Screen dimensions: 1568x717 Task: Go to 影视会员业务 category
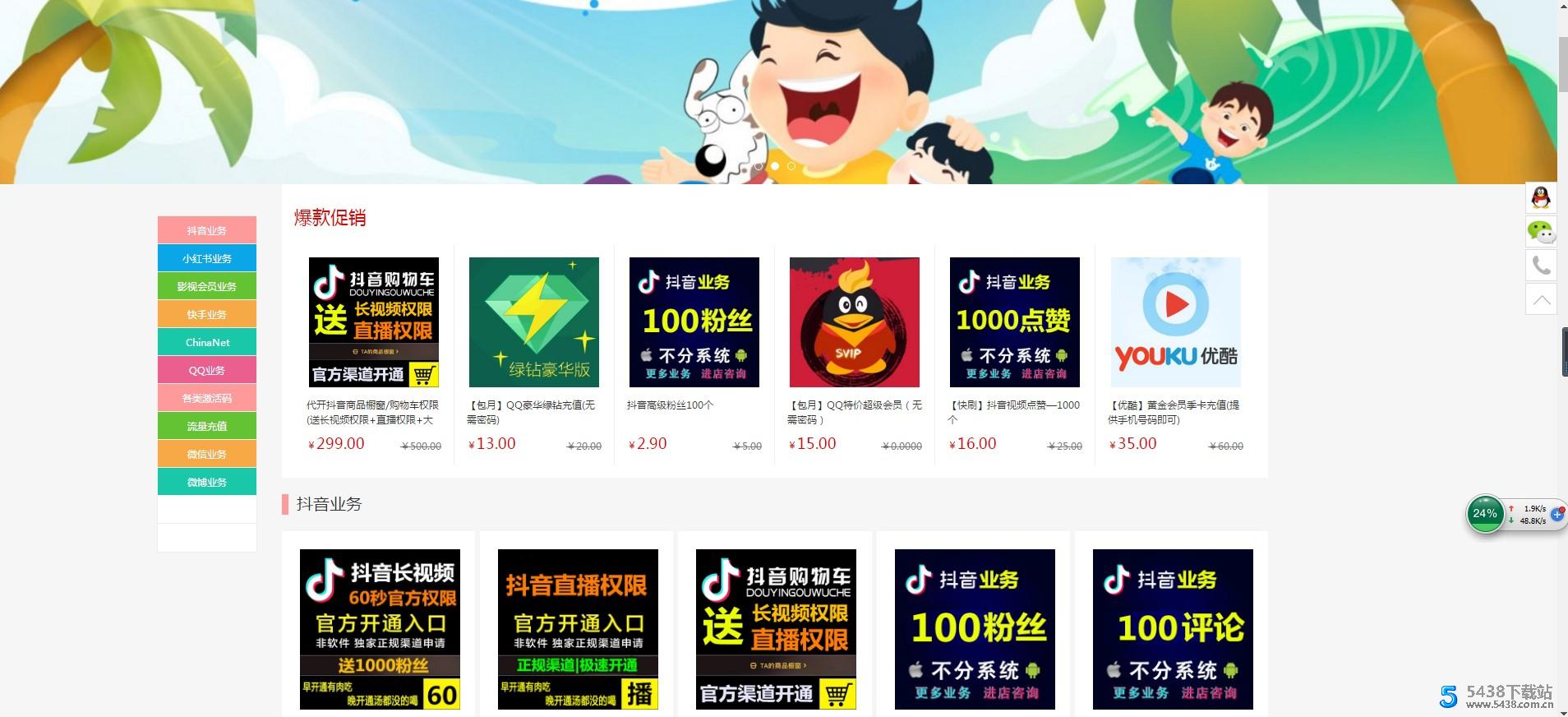click(206, 286)
